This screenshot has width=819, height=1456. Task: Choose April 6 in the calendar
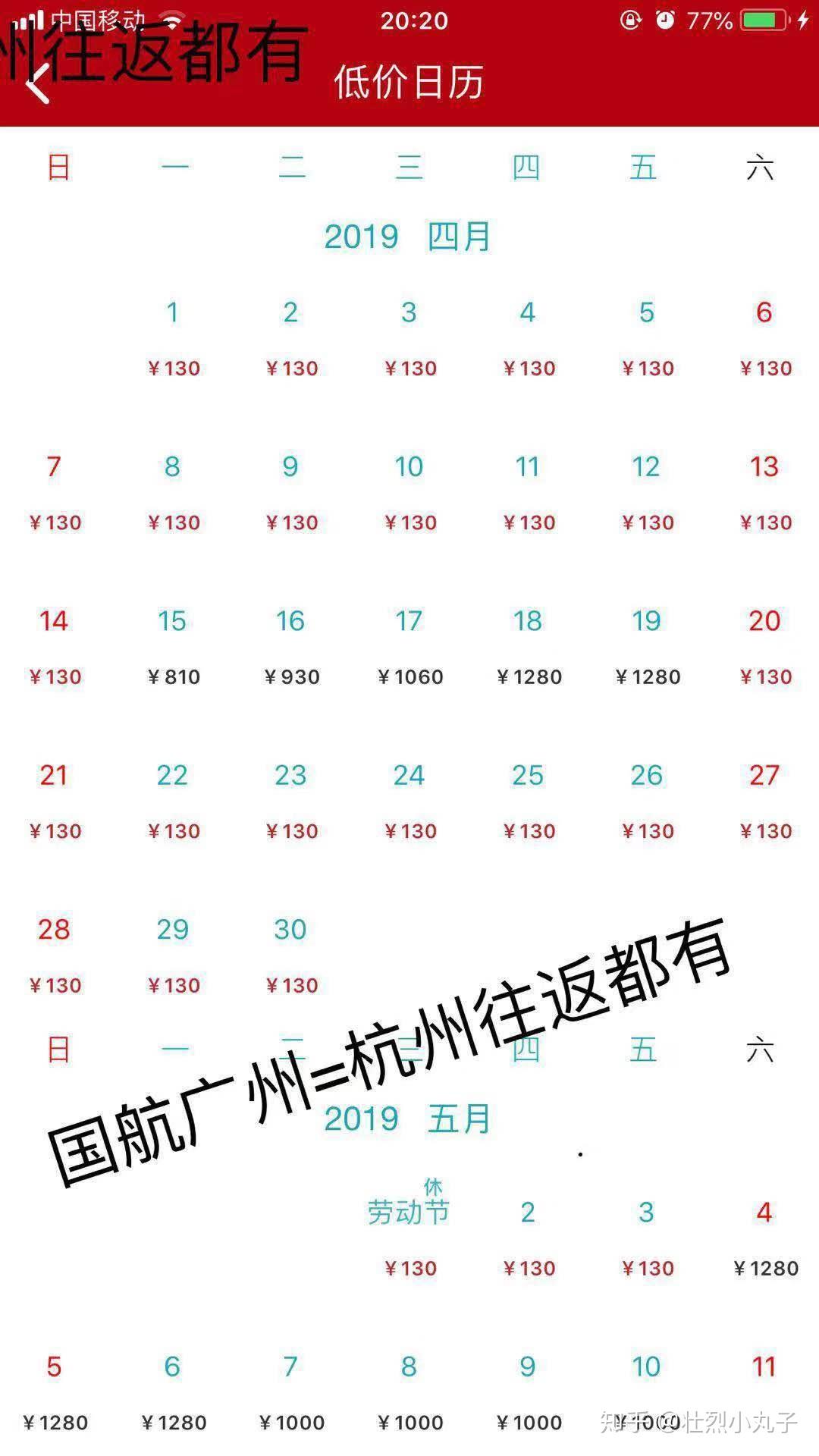point(764,337)
